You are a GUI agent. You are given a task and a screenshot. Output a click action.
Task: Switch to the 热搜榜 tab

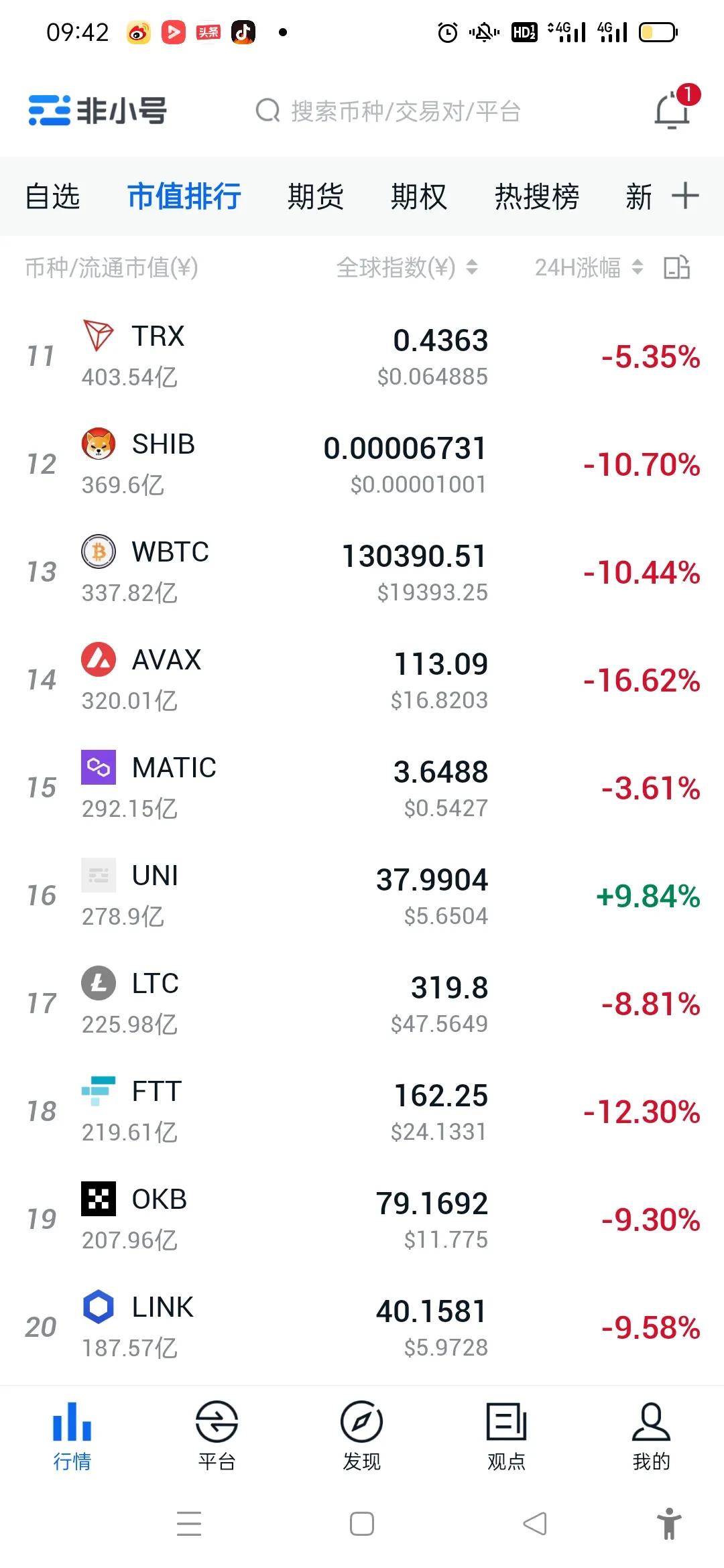coord(537,197)
